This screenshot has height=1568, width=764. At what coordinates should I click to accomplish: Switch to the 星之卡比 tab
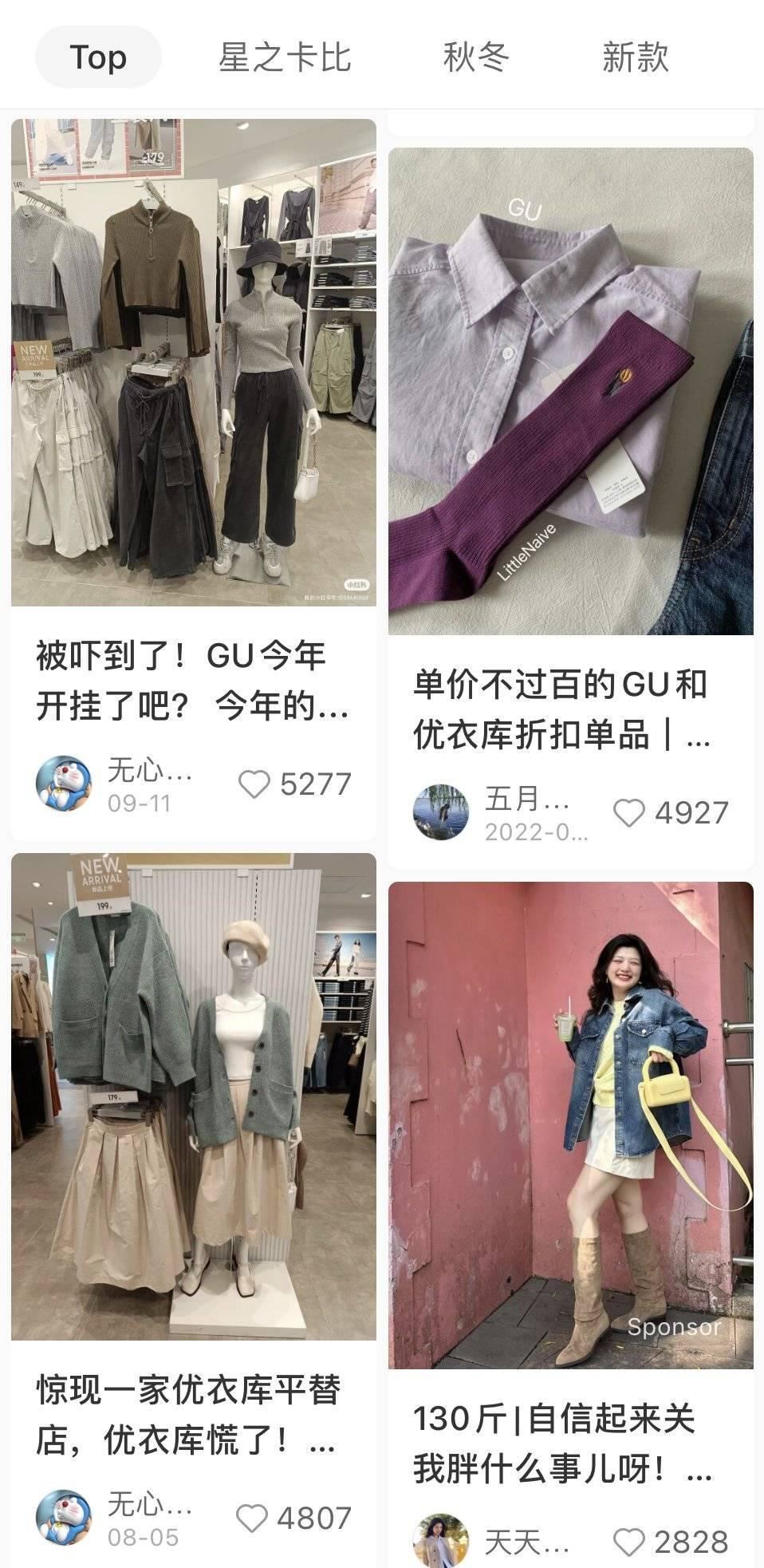(286, 56)
